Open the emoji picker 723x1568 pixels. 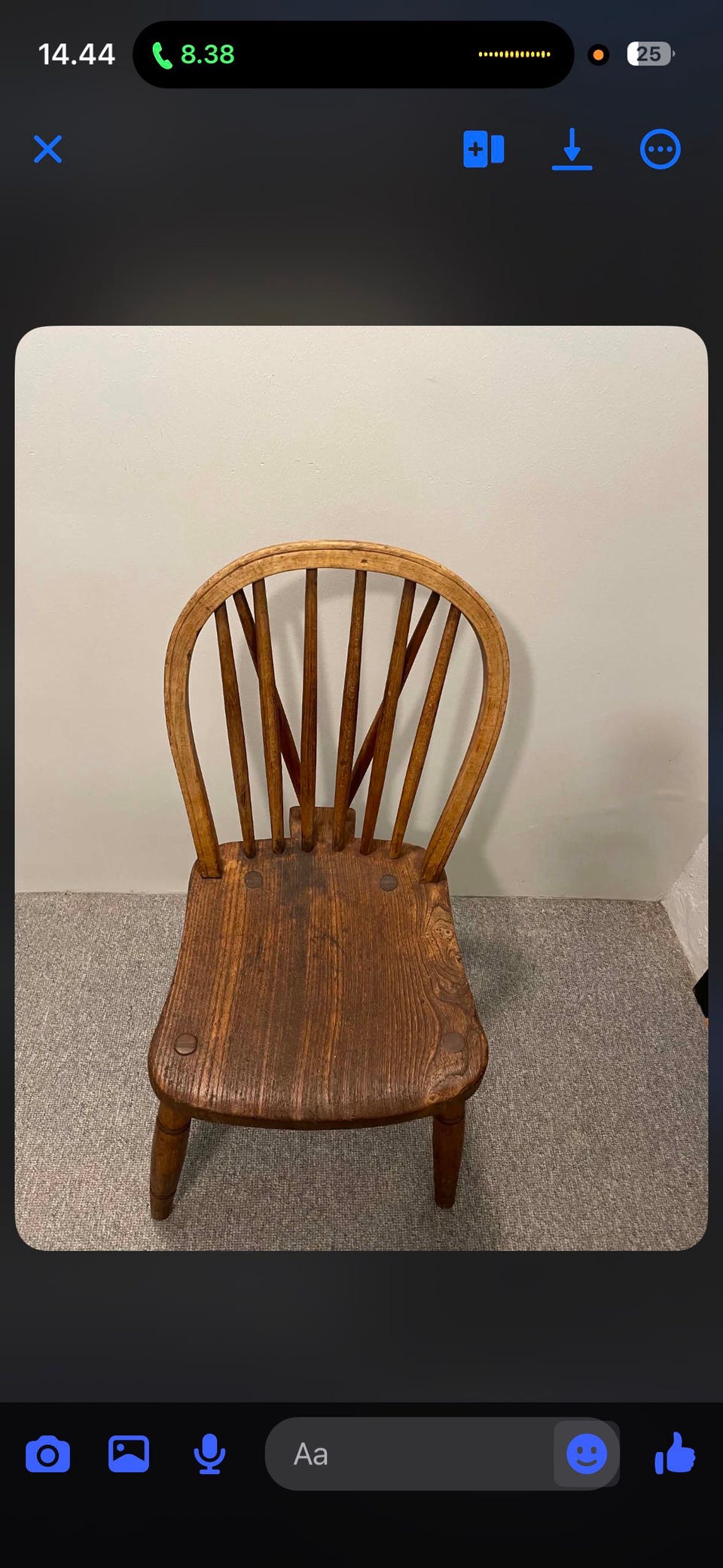587,1454
